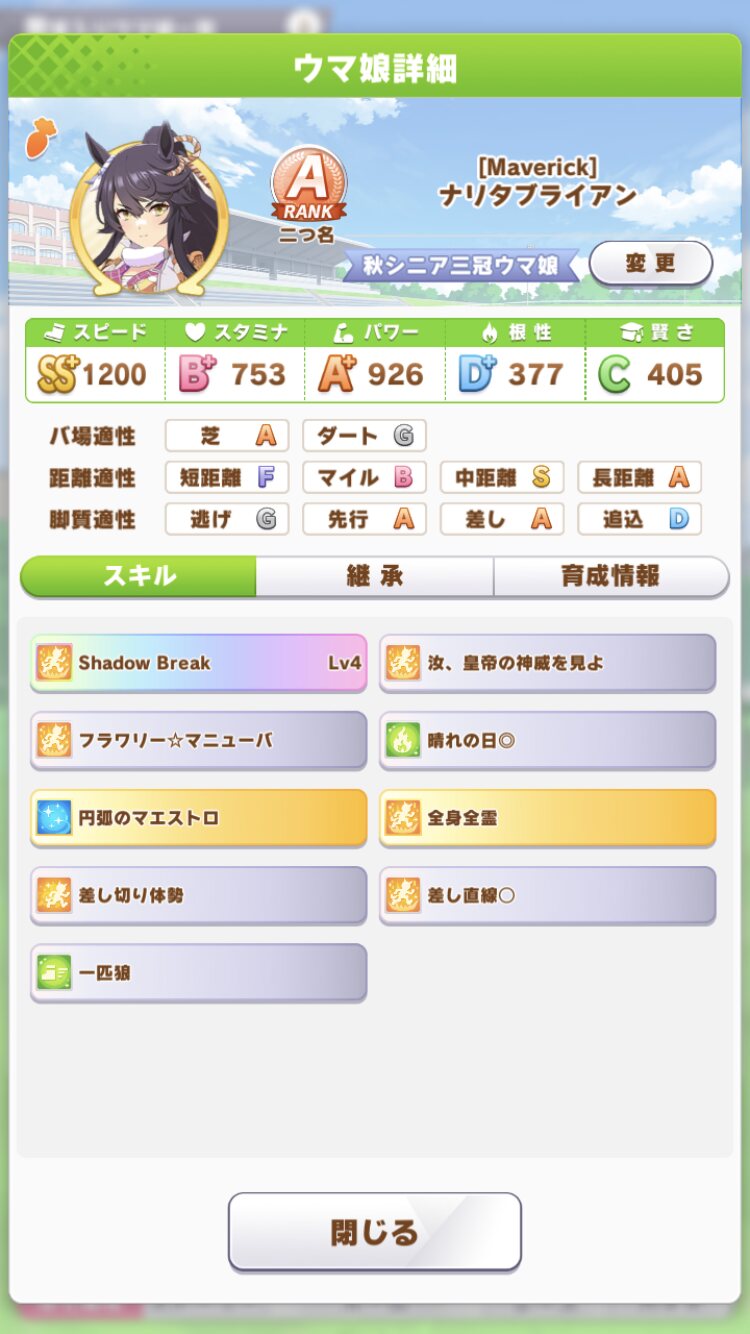Open the 汝、皇帝の神威を見よ skill
This screenshot has width=750, height=1334.
pyautogui.click(x=547, y=663)
